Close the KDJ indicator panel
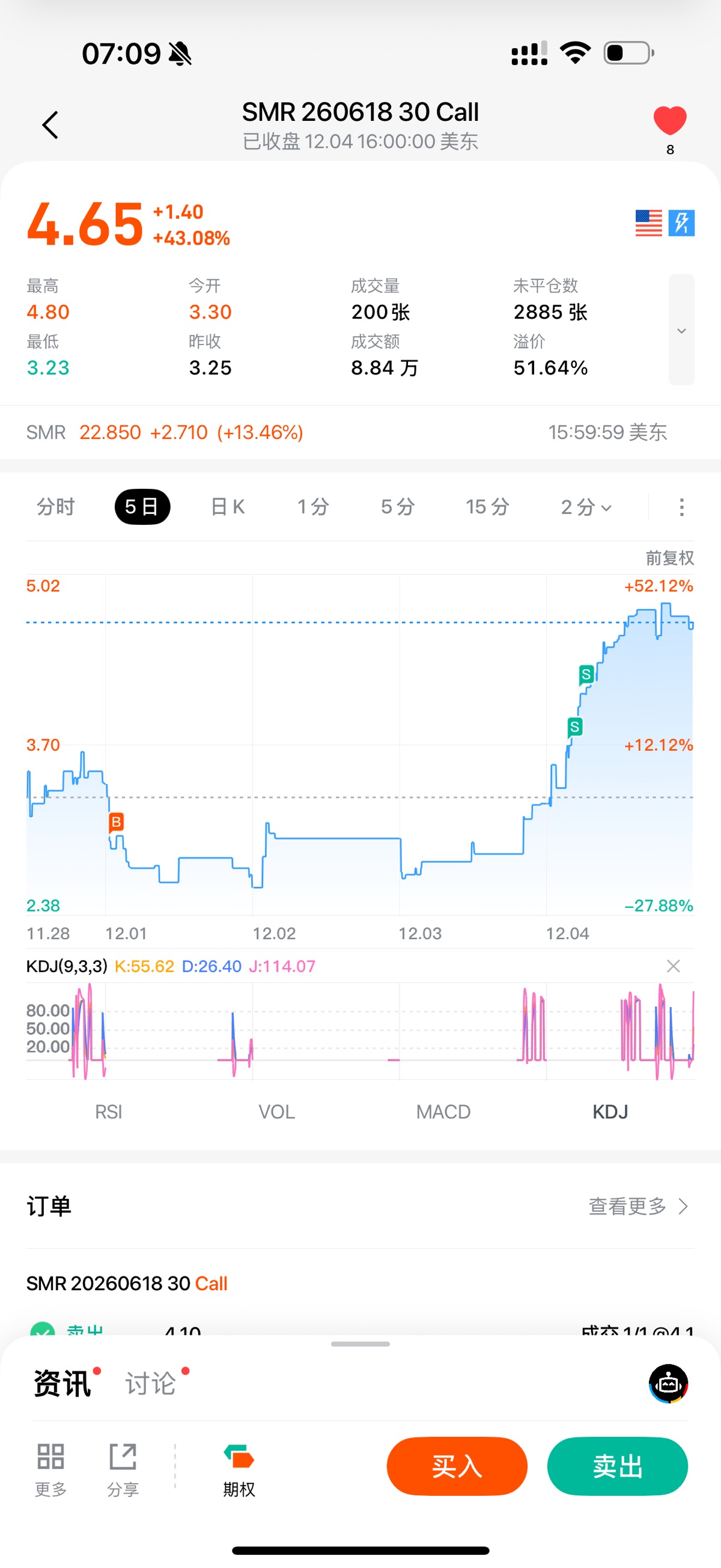Screen dimensions: 721x1568 point(673,966)
